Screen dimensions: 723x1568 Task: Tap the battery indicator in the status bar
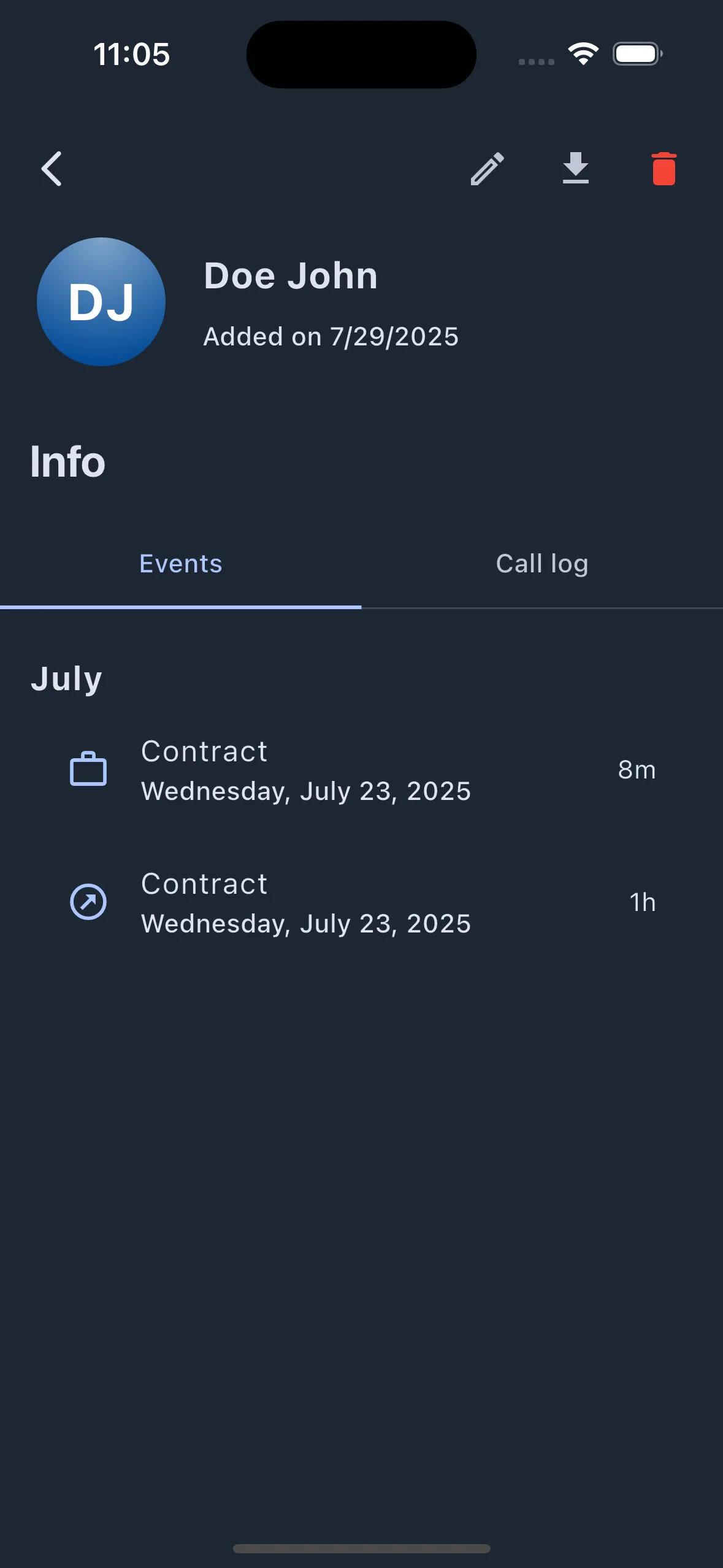[x=637, y=53]
